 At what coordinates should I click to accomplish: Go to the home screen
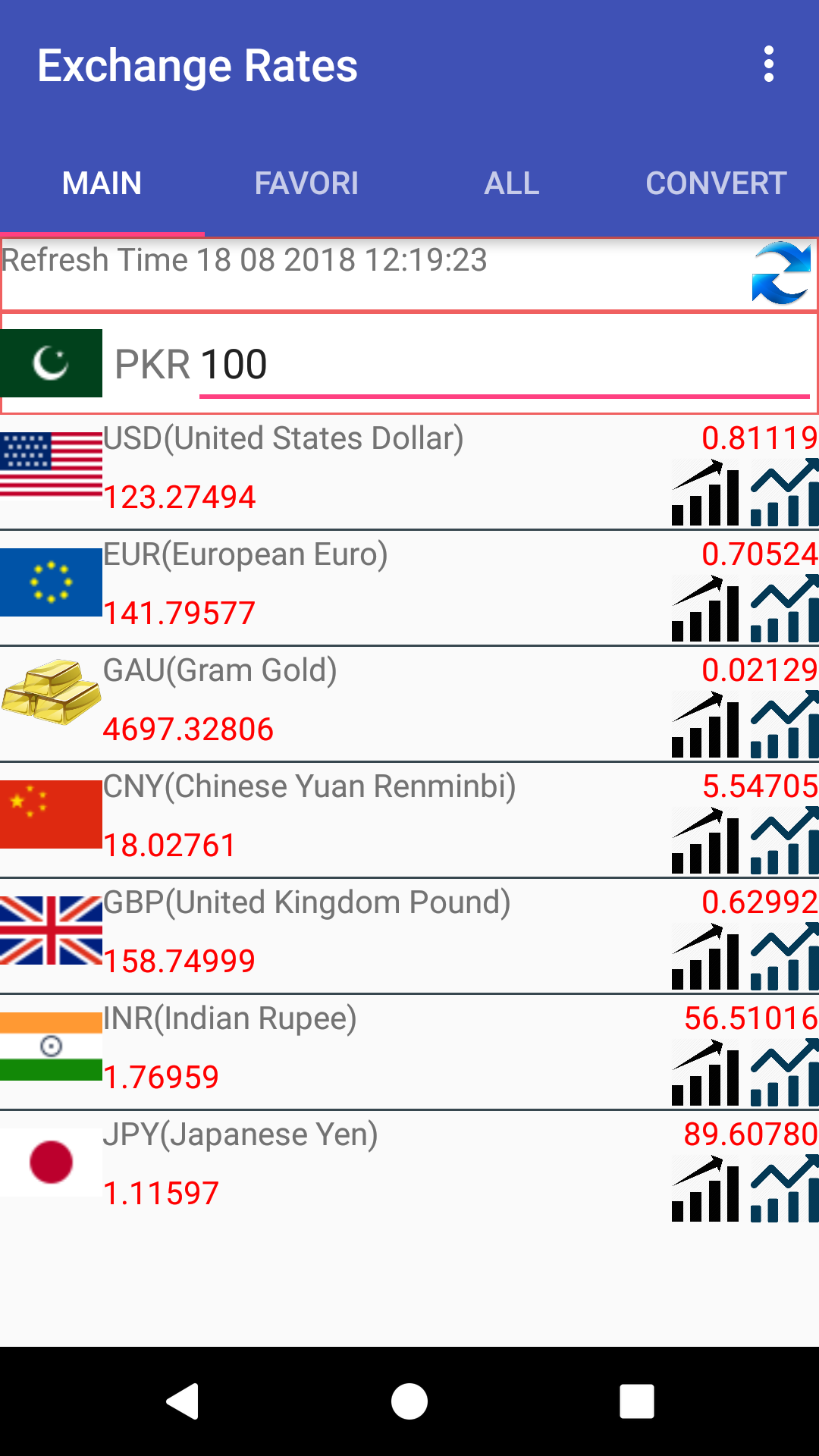[x=409, y=1401]
